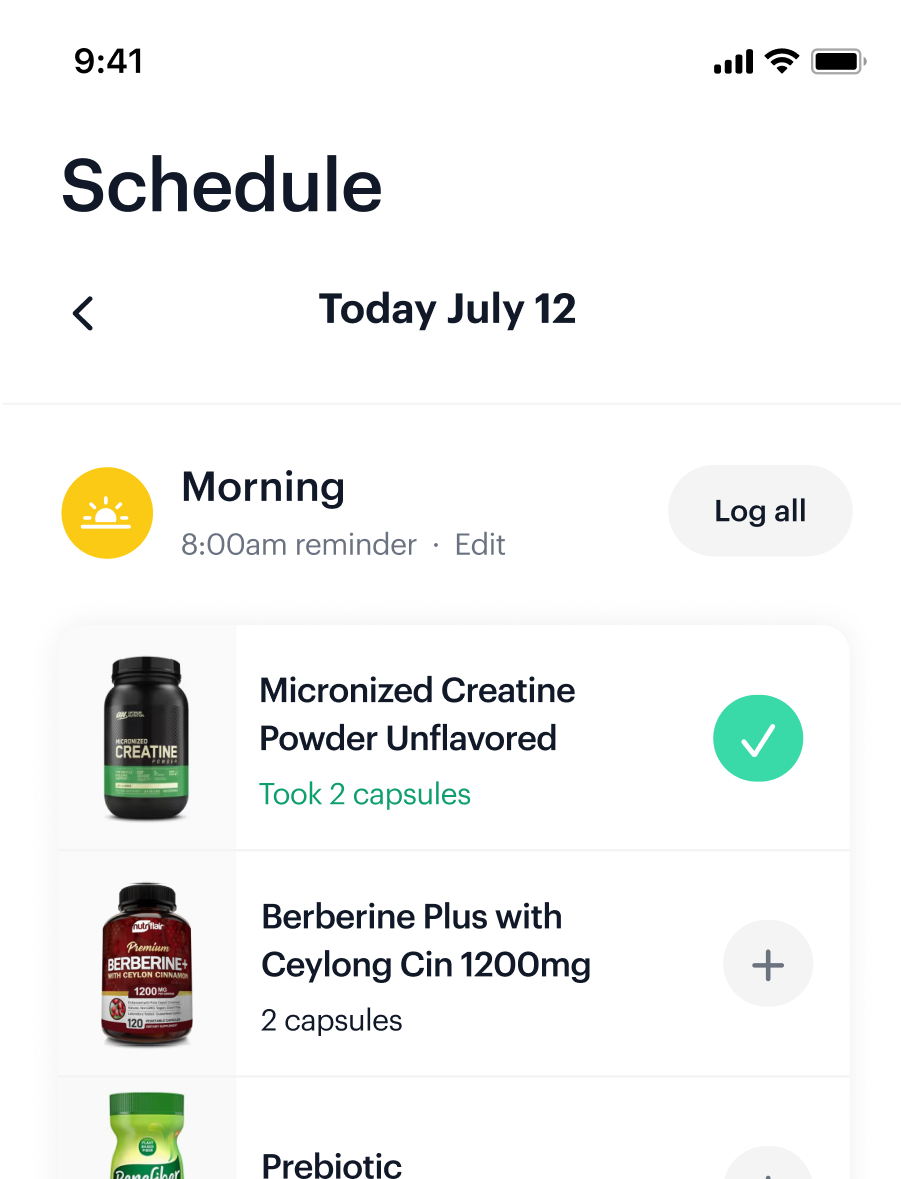
Task: Open the Berberine bottle thumbnail
Action: coord(146,963)
